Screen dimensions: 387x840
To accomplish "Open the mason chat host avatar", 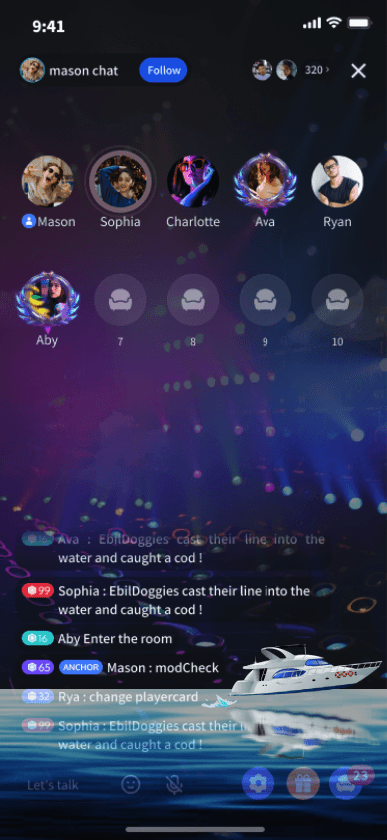I will pyautogui.click(x=32, y=70).
